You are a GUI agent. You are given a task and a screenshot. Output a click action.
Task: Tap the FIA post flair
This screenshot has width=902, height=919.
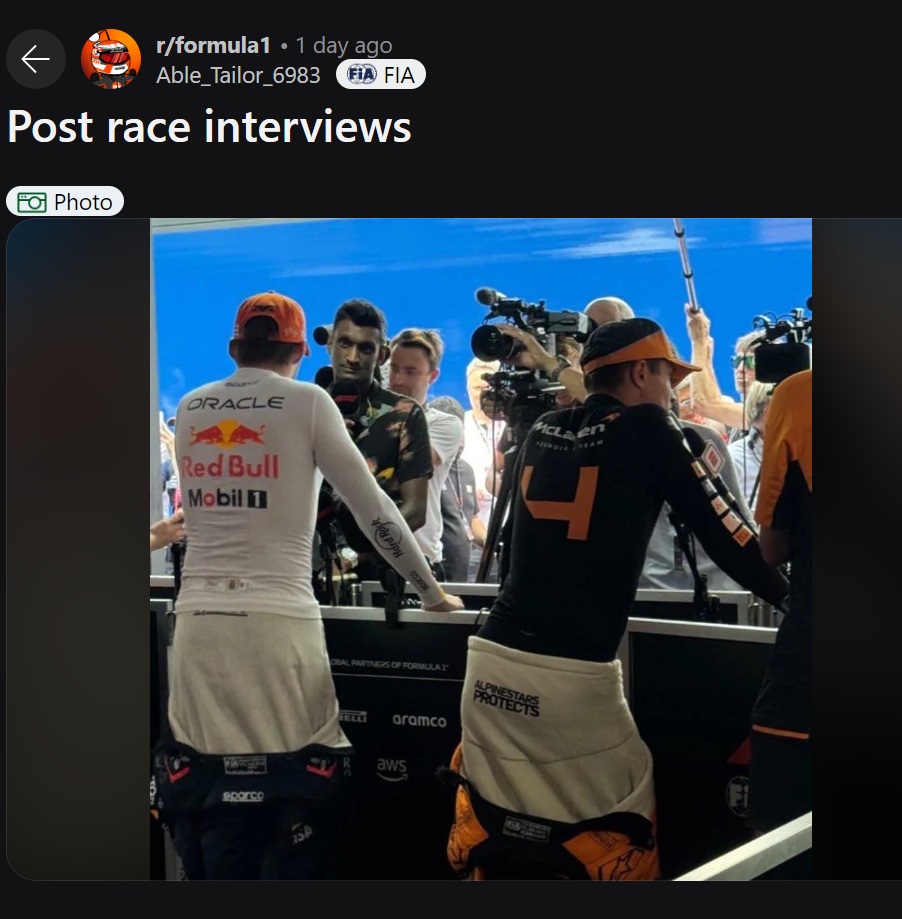(381, 75)
